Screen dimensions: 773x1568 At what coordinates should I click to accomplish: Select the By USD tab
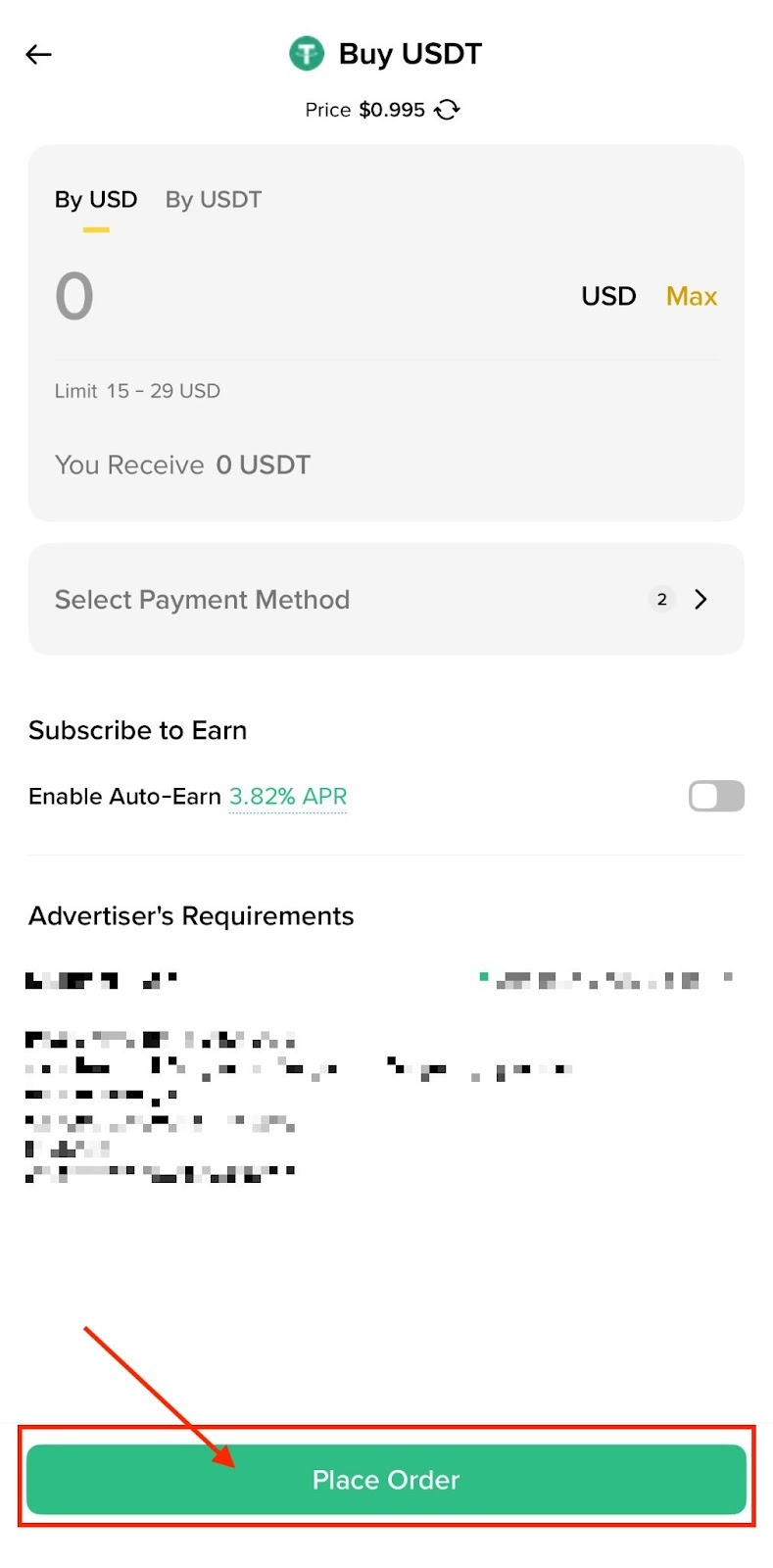[x=96, y=200]
